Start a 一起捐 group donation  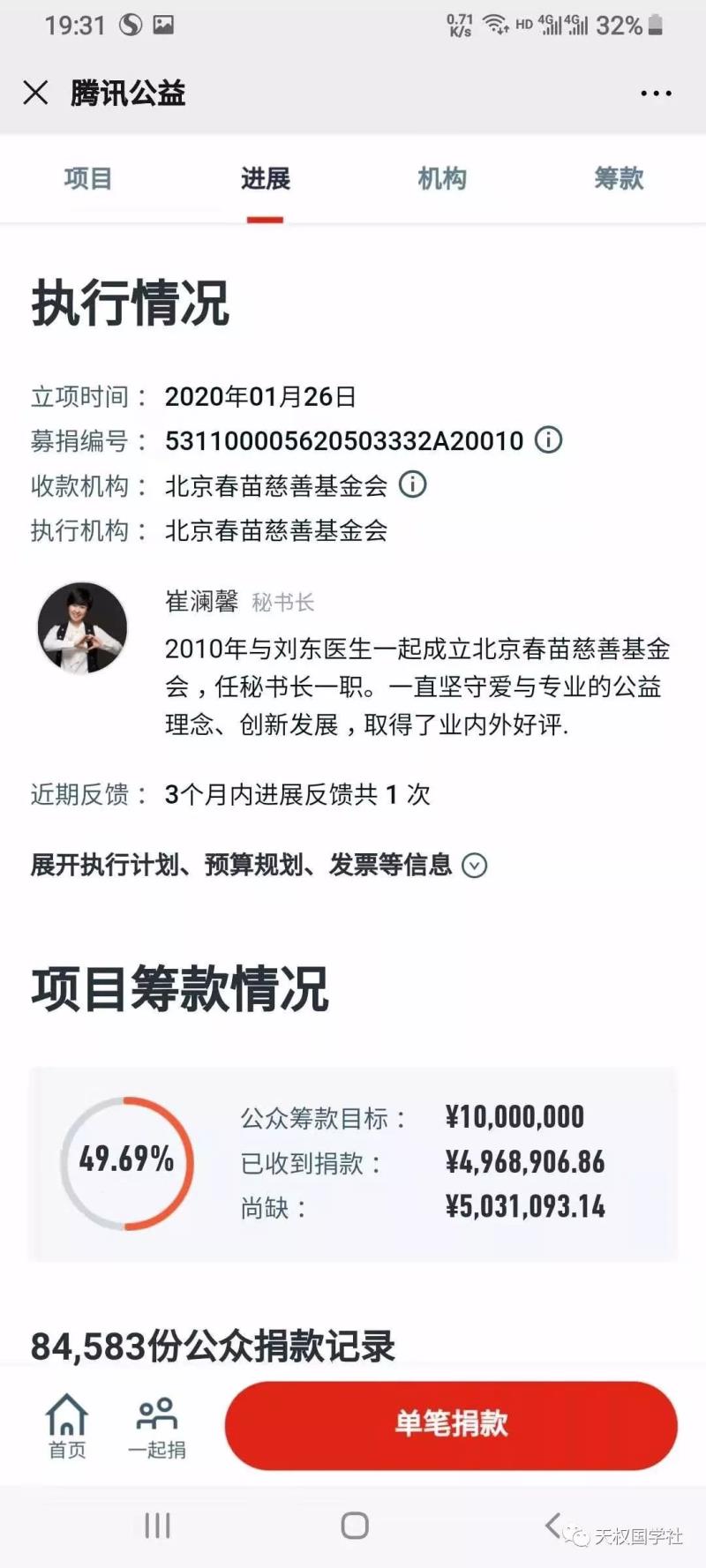click(x=157, y=1426)
